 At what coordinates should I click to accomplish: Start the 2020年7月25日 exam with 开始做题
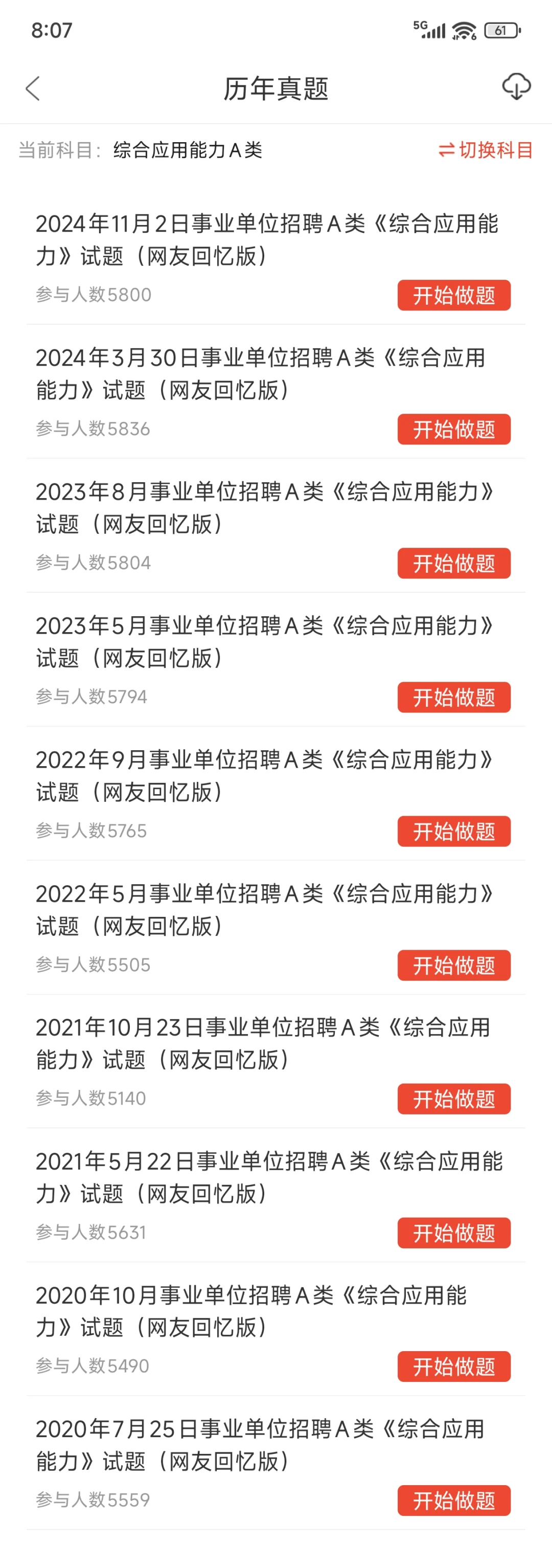click(453, 1500)
